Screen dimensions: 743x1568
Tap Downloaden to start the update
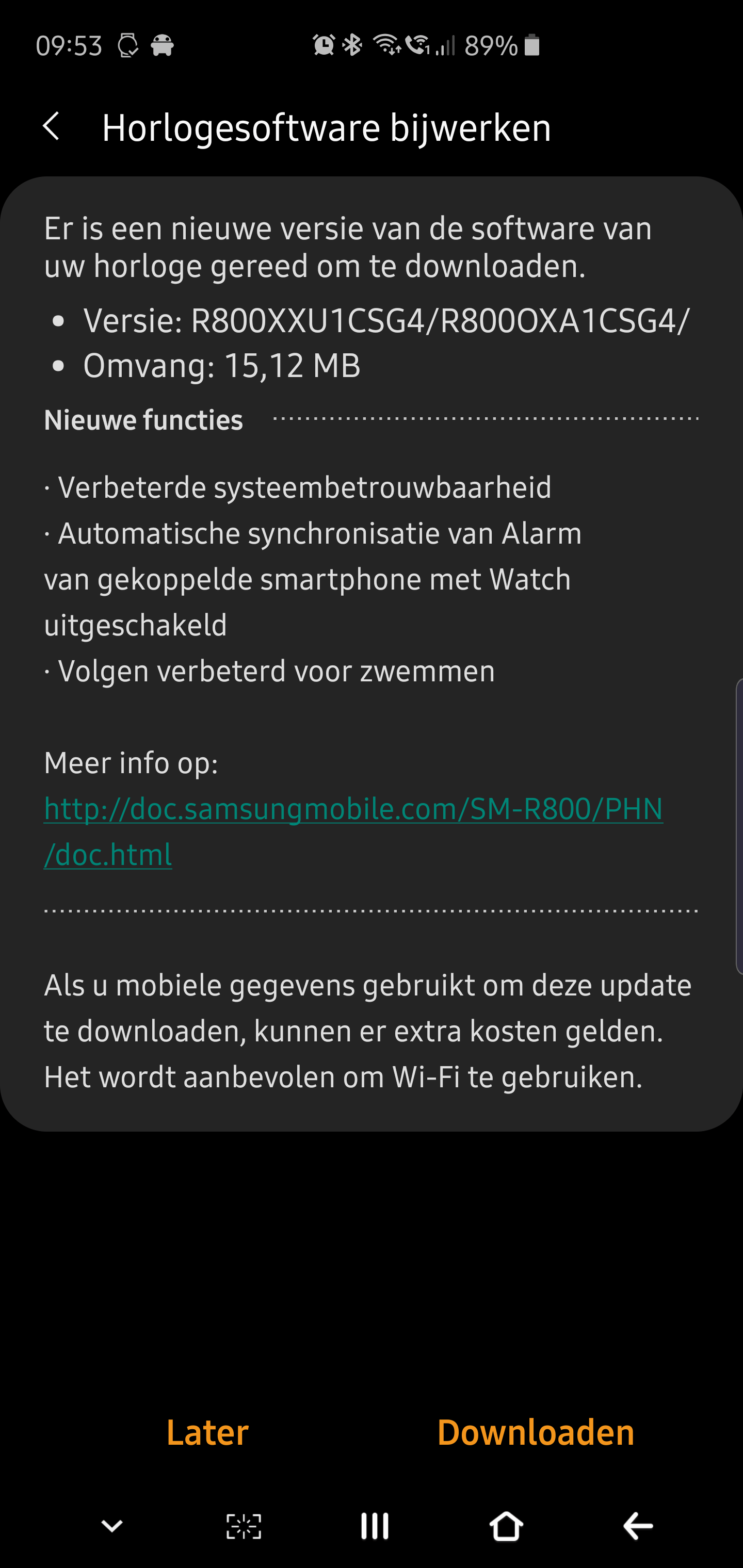536,1432
